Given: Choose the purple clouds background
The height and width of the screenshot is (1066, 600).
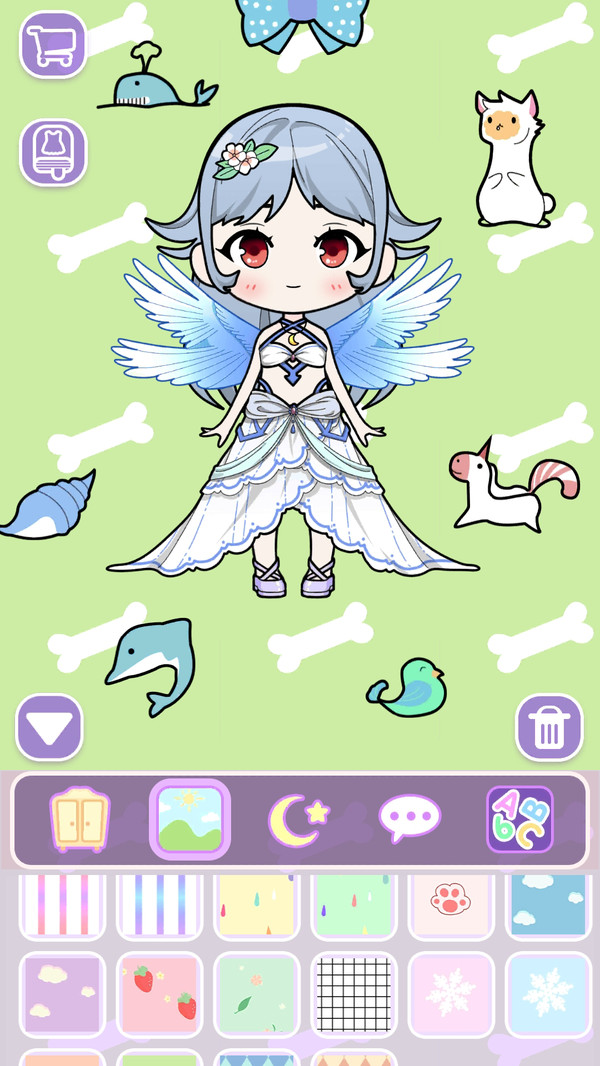Looking at the screenshot, I should 62,994.
